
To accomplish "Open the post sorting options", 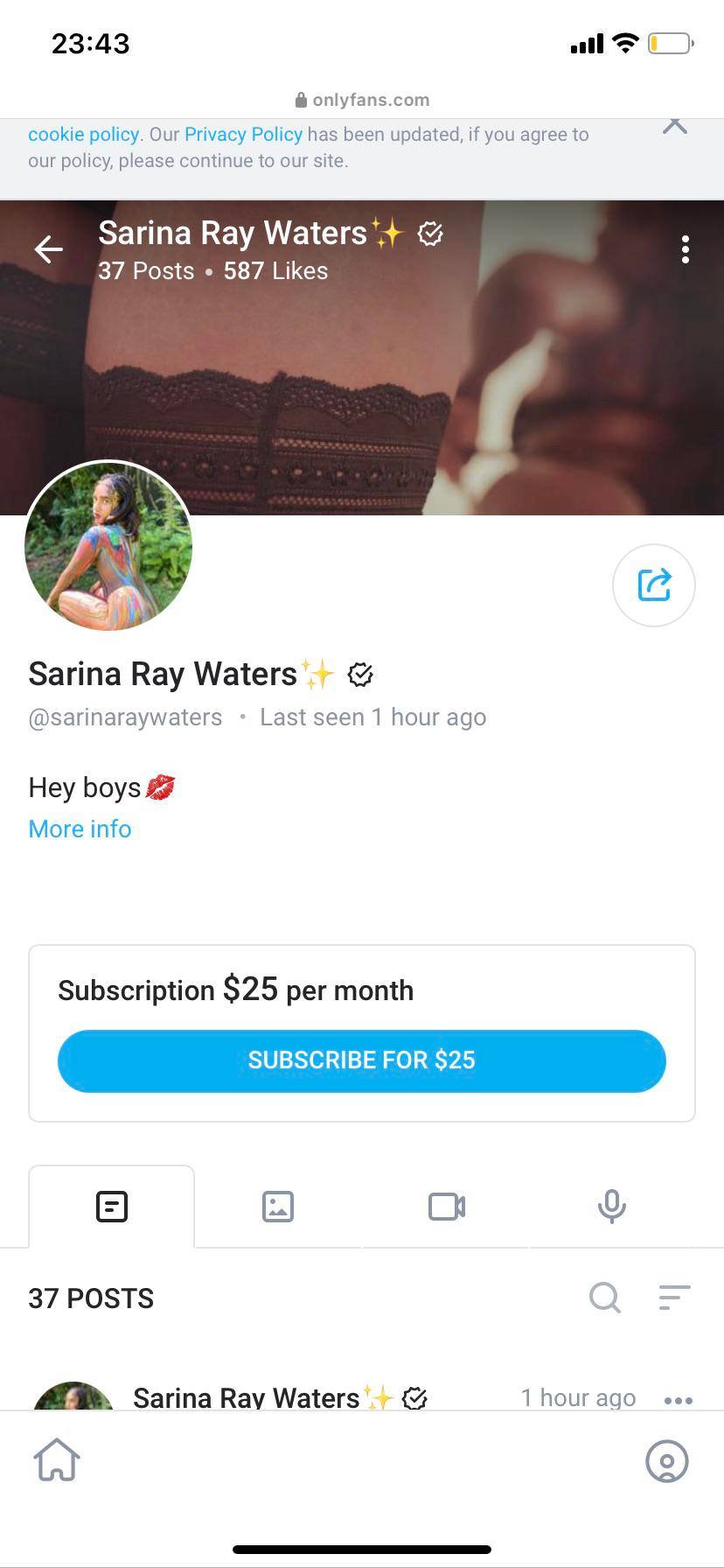I will 674,1298.
